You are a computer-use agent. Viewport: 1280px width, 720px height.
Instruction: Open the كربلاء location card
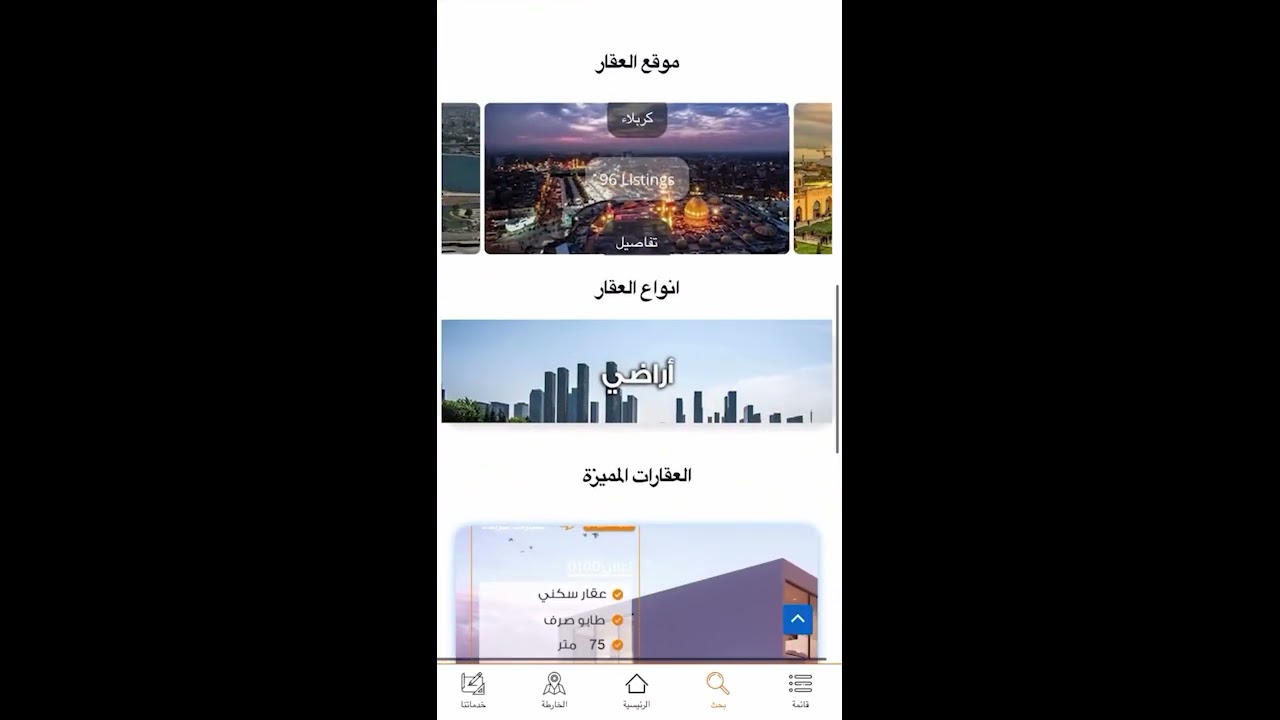[x=636, y=178]
